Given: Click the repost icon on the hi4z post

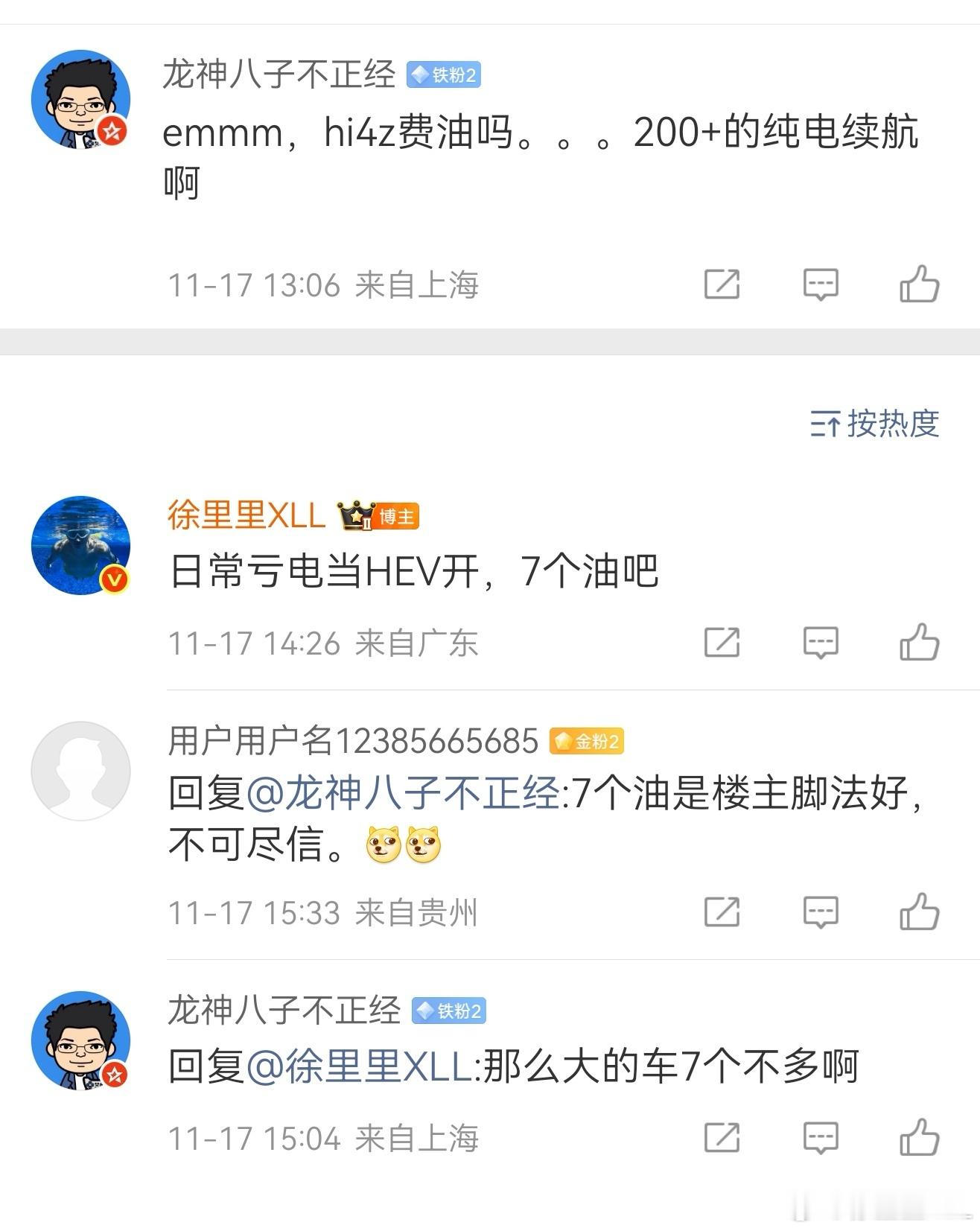Looking at the screenshot, I should pyautogui.click(x=721, y=284).
